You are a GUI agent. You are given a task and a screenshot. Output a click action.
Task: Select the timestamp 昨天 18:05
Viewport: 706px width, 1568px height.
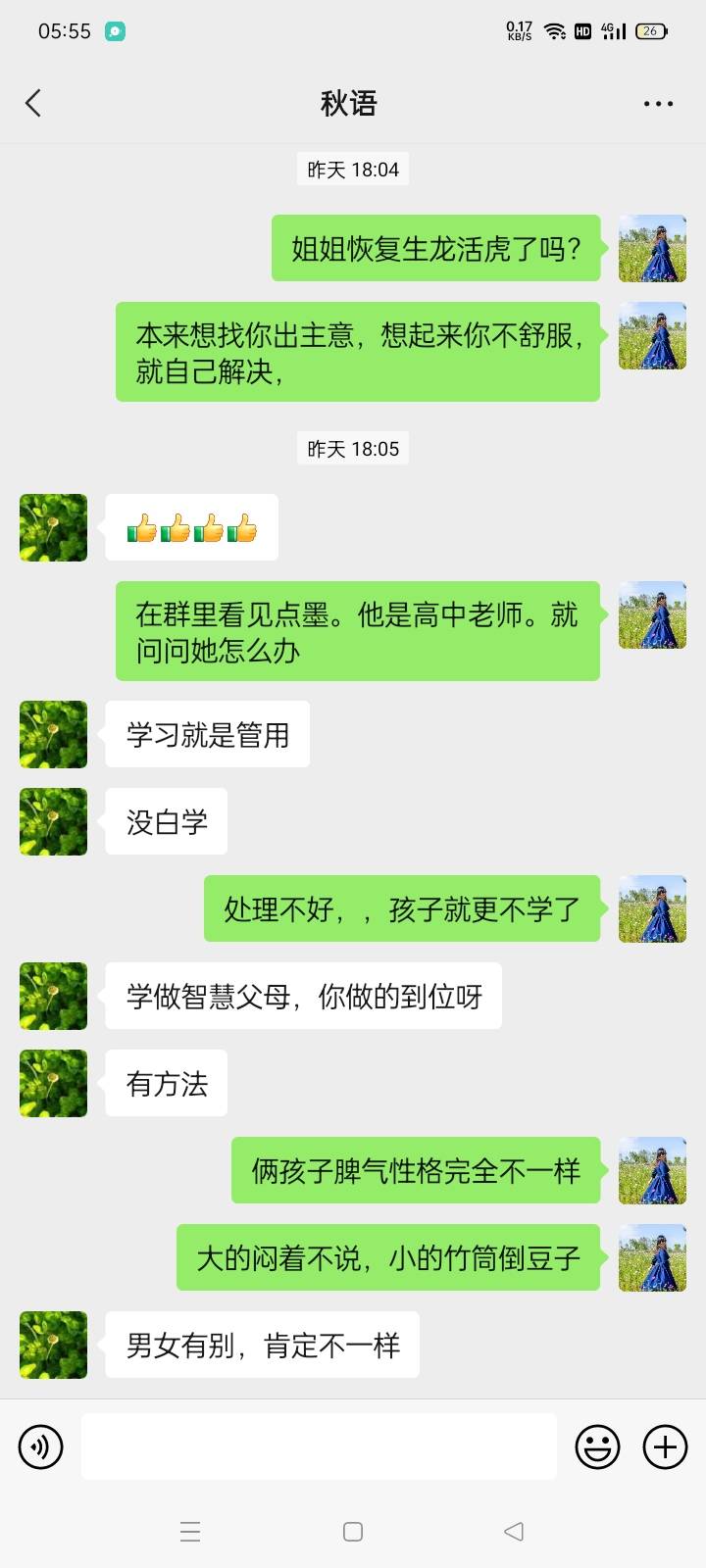tap(353, 448)
